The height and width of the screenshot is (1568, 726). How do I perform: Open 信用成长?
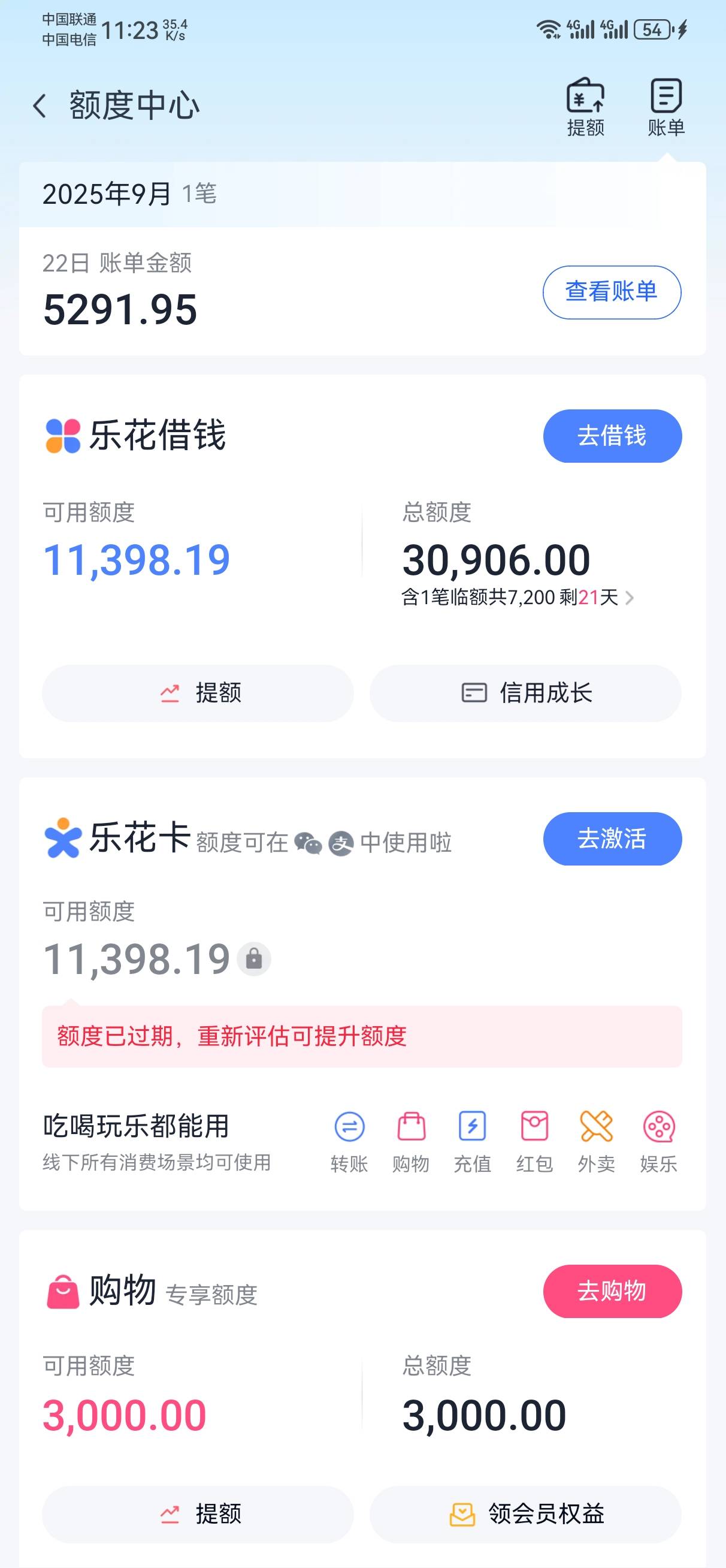pos(525,693)
